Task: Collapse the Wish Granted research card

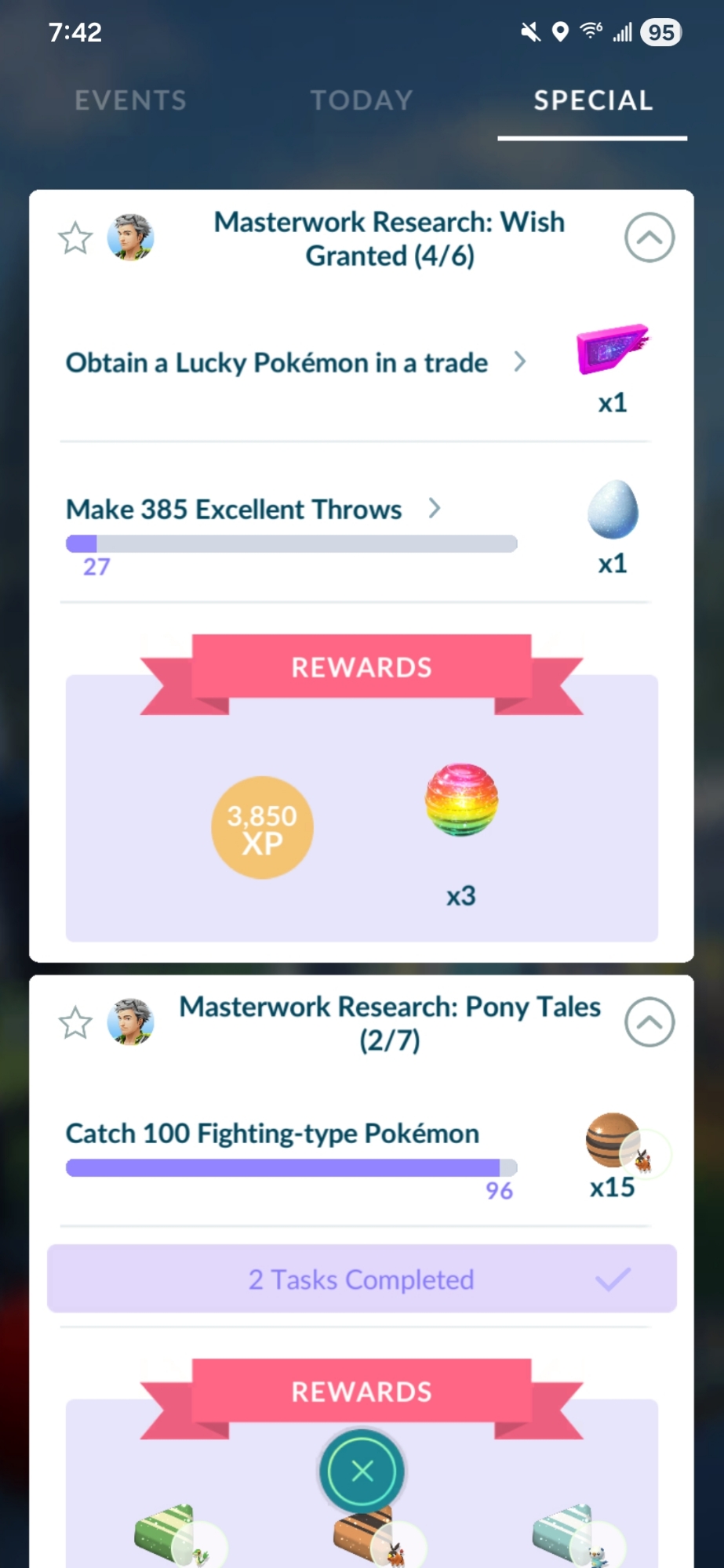Action: tap(649, 238)
